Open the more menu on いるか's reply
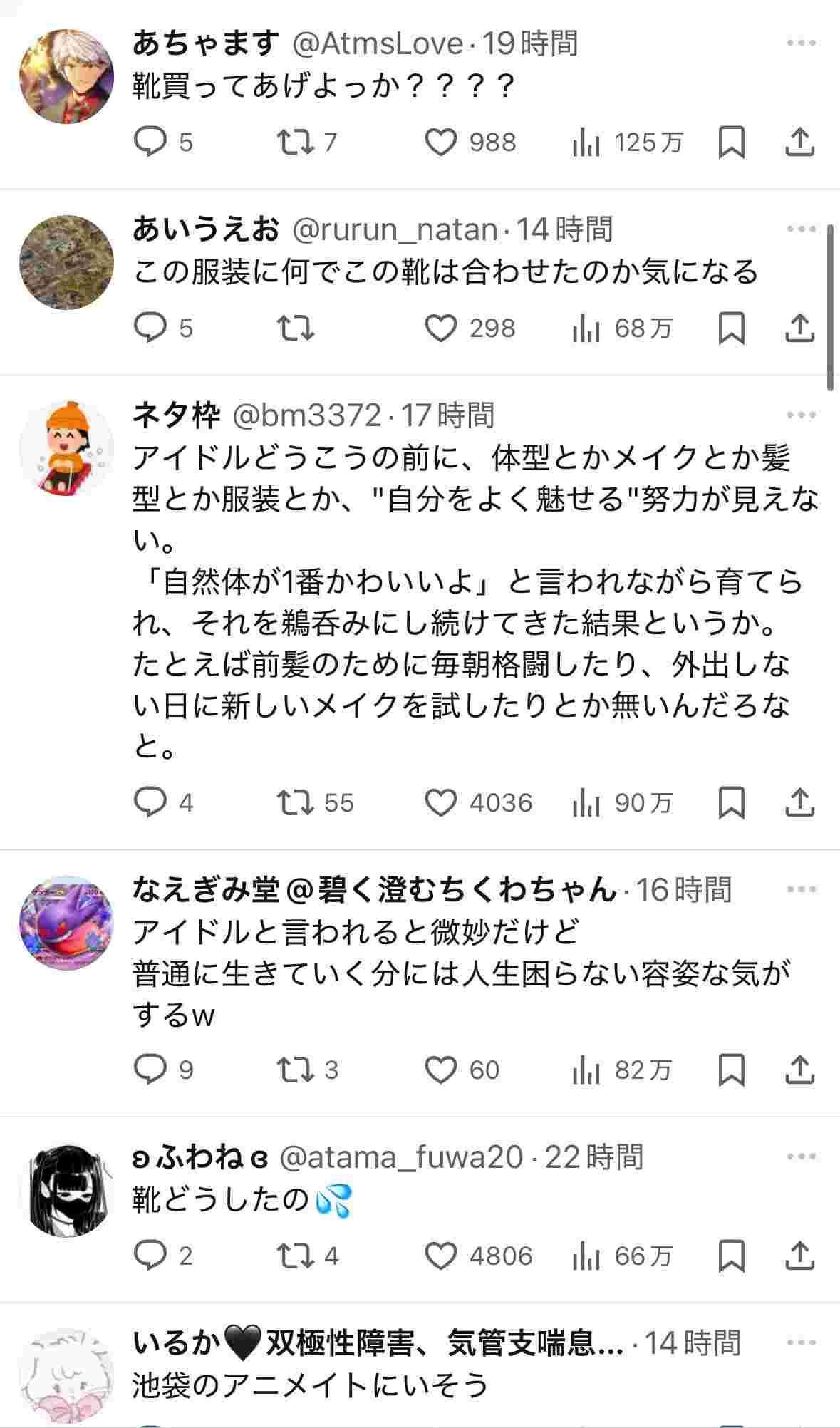Viewport: 840px width, 1428px height. coord(801,1342)
